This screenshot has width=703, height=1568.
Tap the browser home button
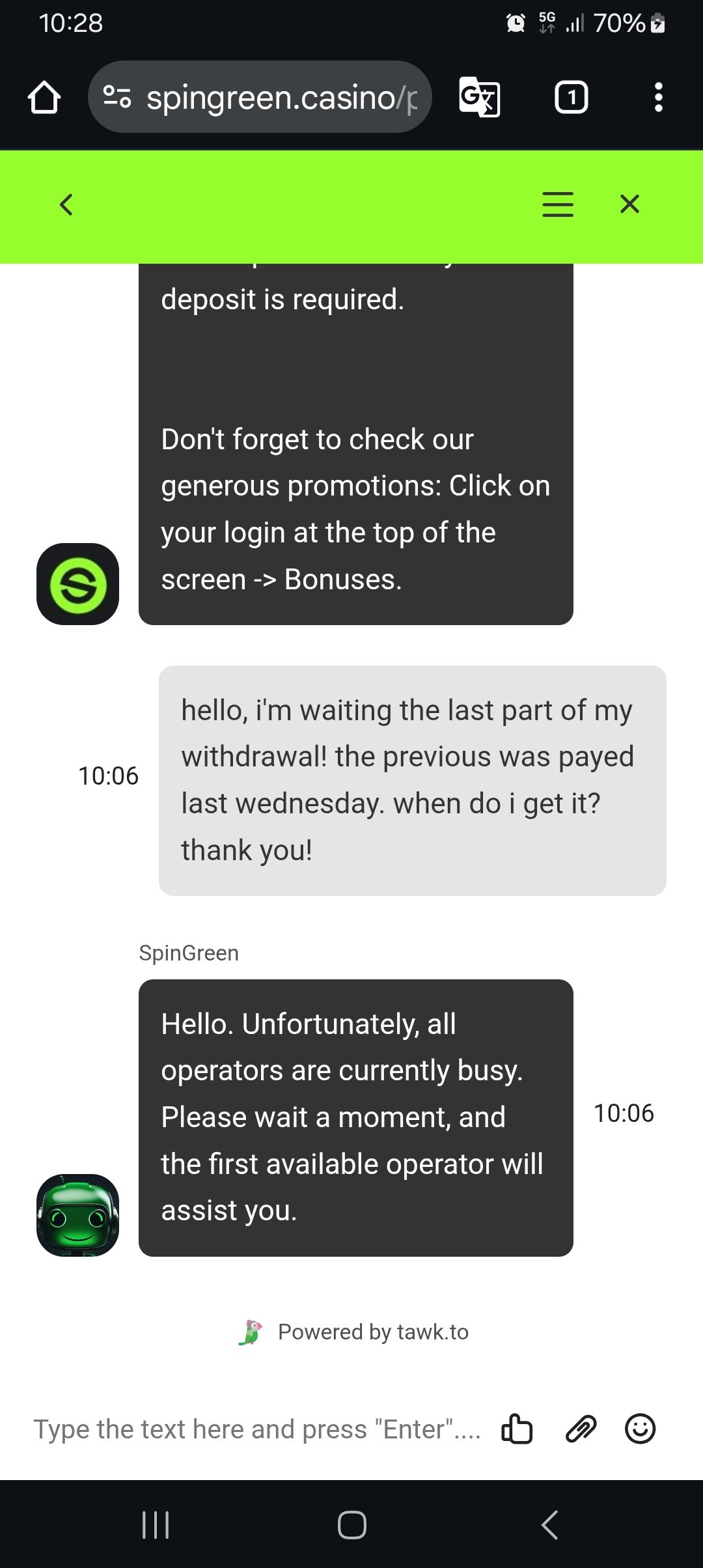point(44,98)
